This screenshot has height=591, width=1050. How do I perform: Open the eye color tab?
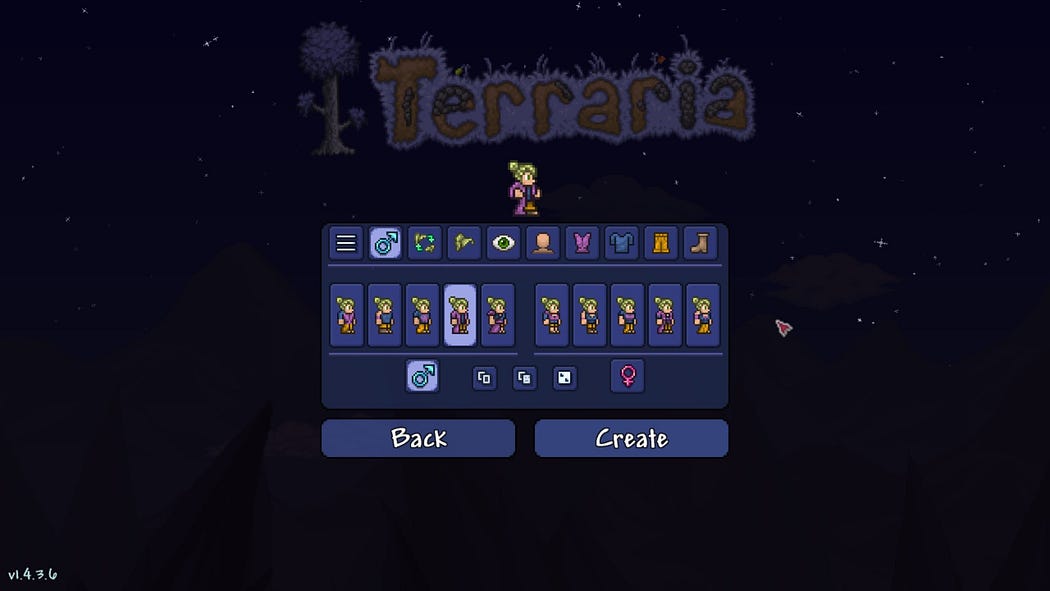[504, 243]
